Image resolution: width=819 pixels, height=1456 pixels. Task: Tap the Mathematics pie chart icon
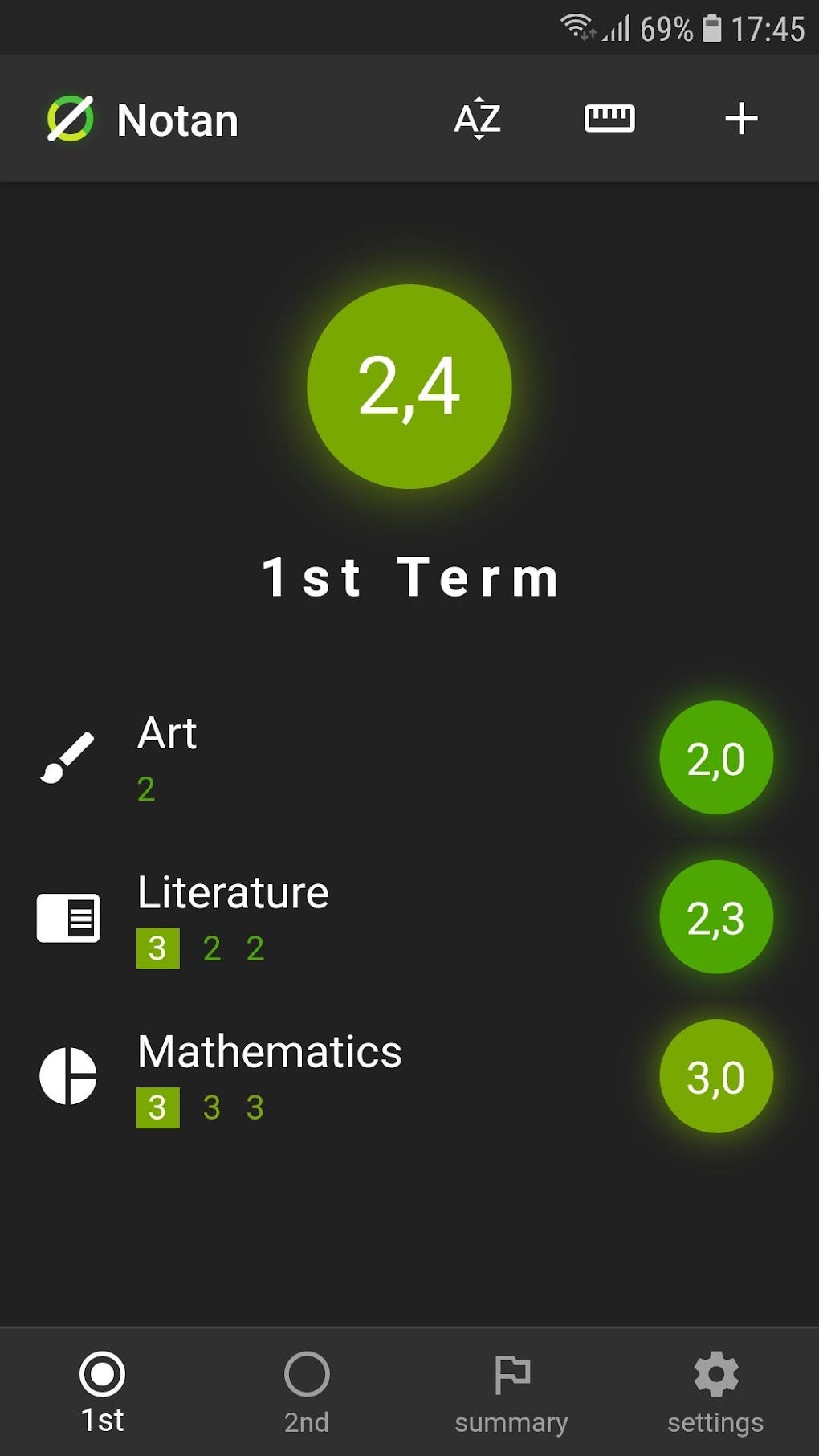67,1075
